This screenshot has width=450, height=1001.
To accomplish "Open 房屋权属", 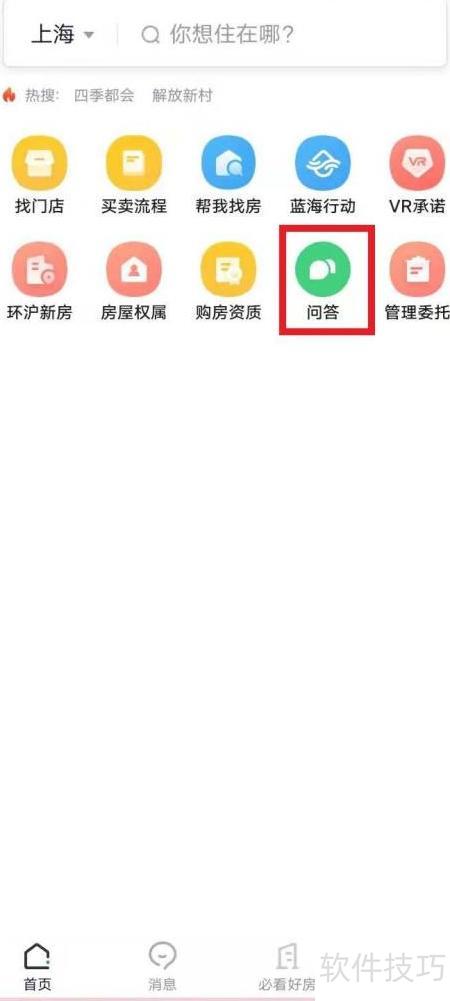I will point(134,282).
